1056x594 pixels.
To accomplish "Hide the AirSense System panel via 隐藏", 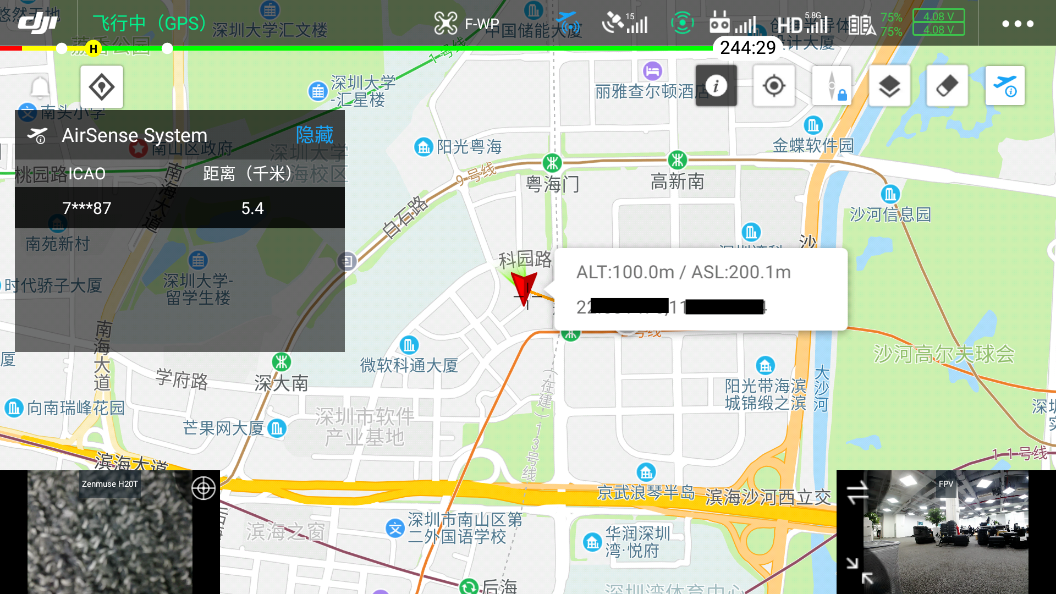I will click(314, 135).
